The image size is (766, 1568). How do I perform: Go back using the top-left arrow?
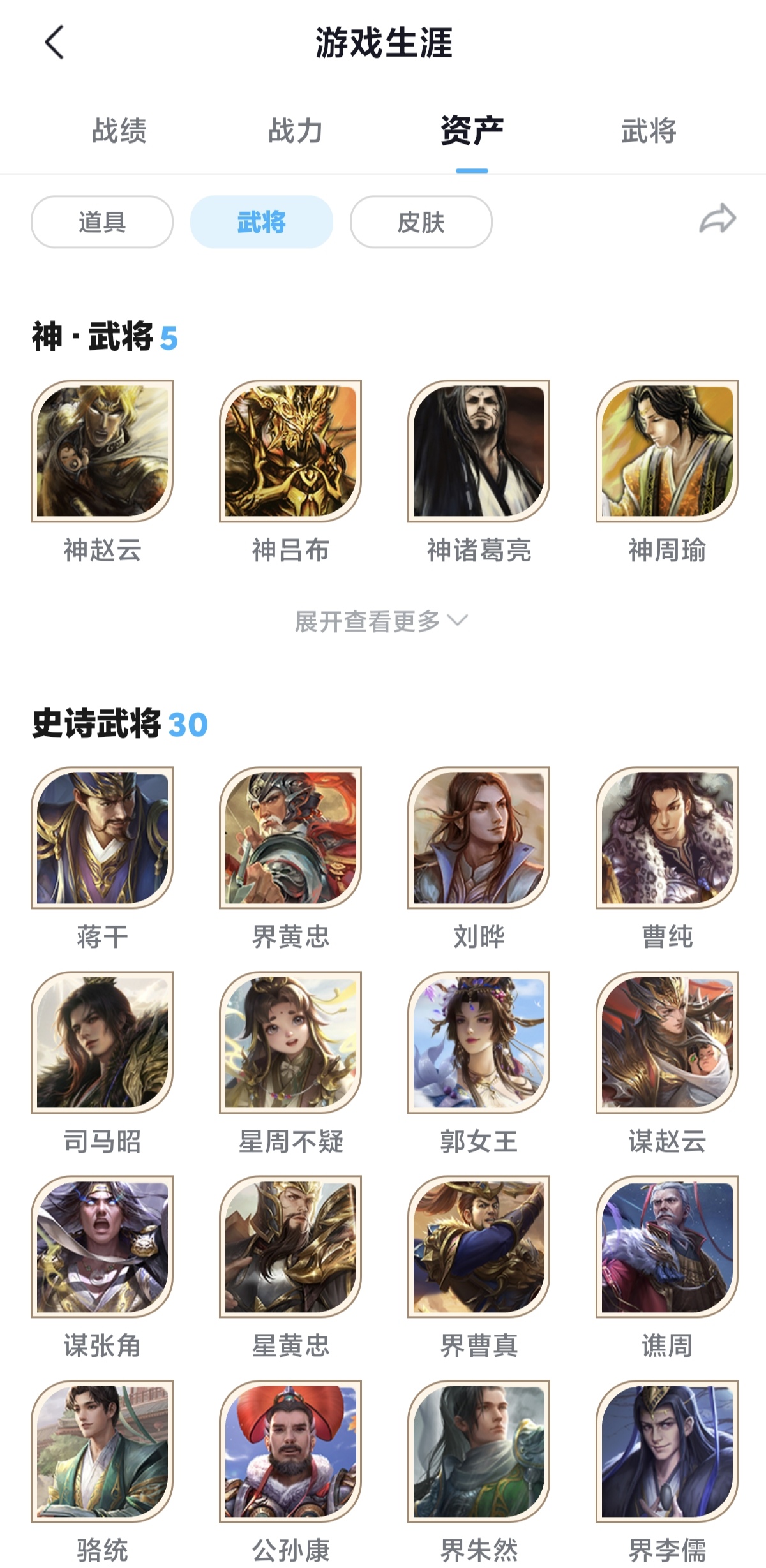coord(54,43)
